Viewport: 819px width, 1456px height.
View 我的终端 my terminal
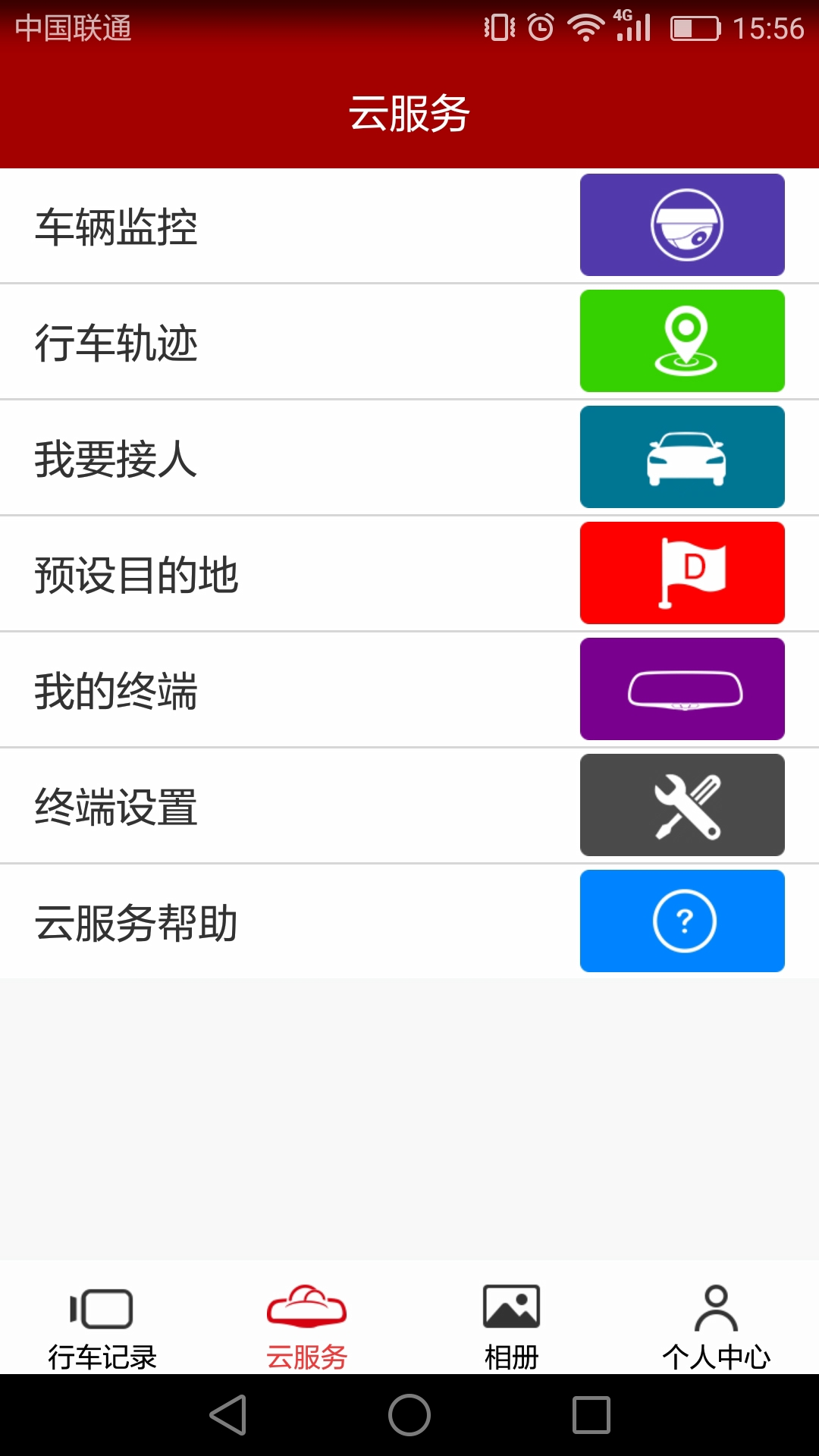tap(409, 690)
